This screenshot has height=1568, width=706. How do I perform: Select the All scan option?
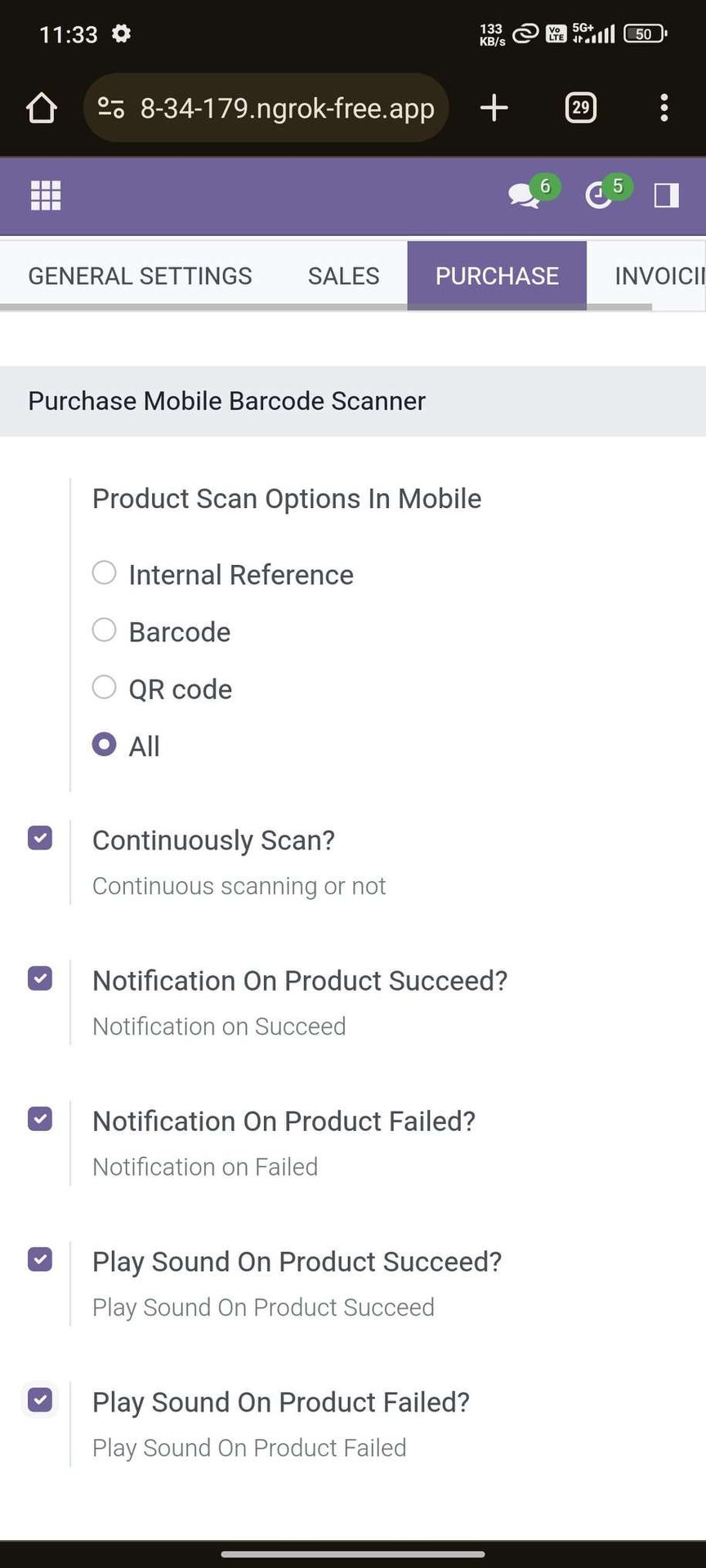(104, 744)
